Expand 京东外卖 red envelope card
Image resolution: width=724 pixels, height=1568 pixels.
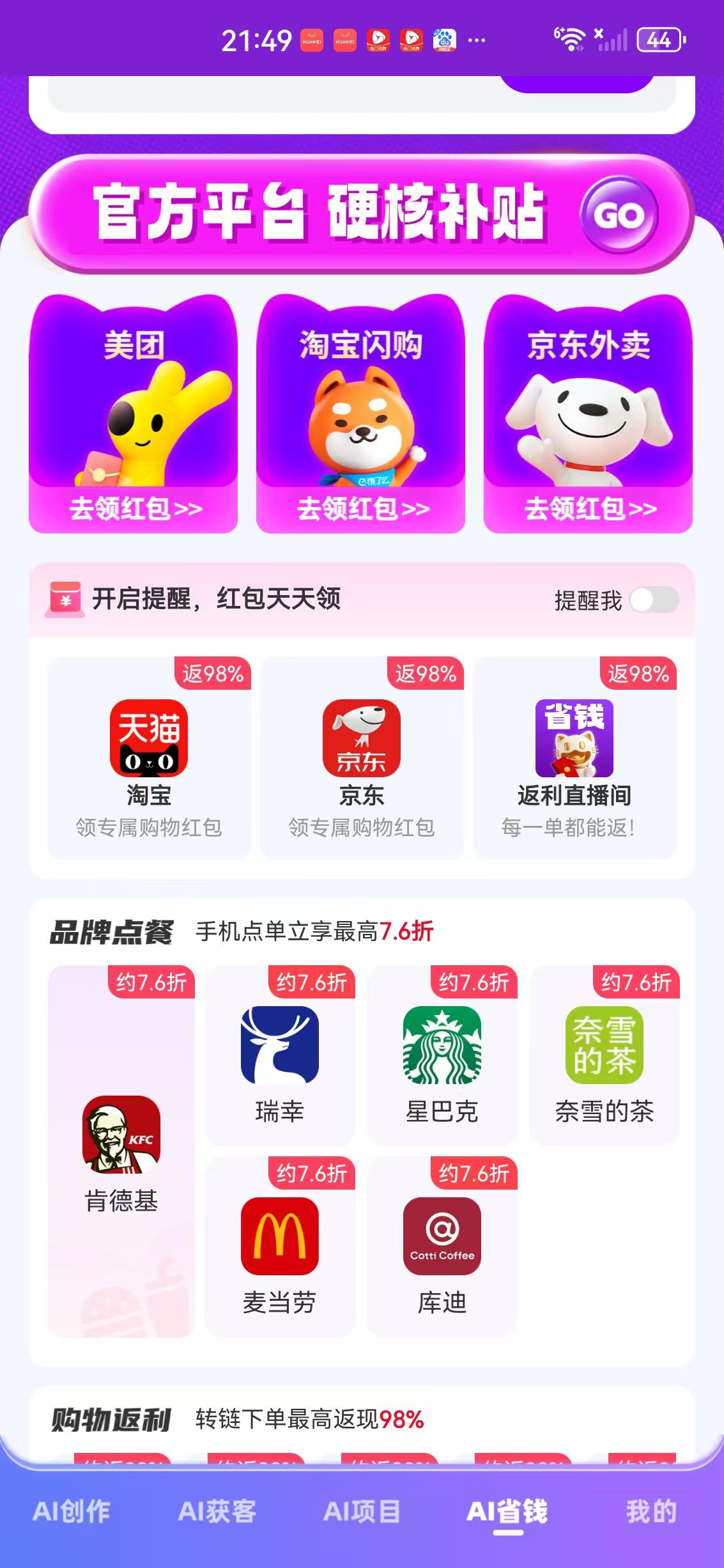pyautogui.click(x=589, y=509)
